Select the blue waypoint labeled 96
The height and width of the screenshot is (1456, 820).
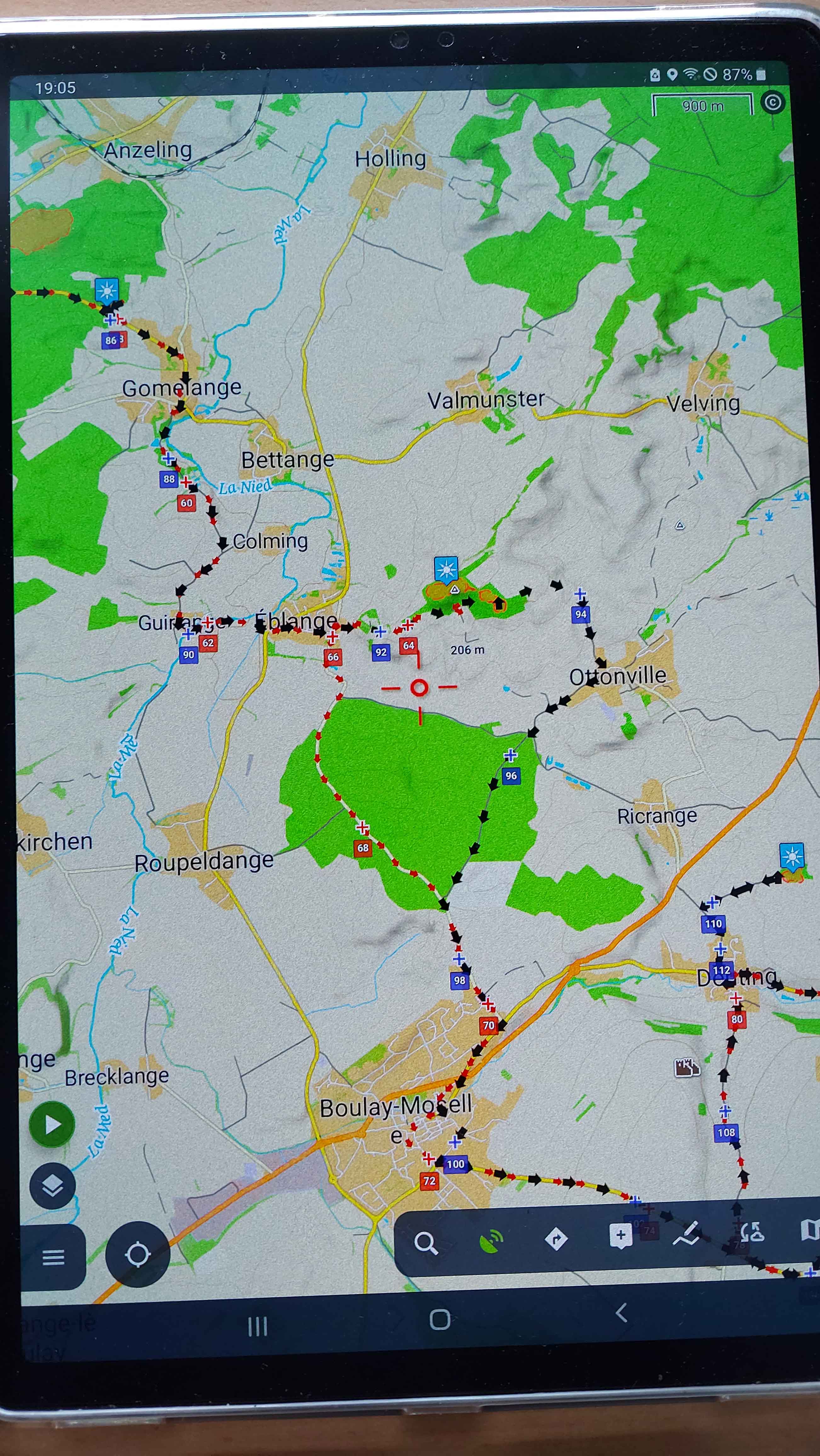pyautogui.click(x=511, y=776)
